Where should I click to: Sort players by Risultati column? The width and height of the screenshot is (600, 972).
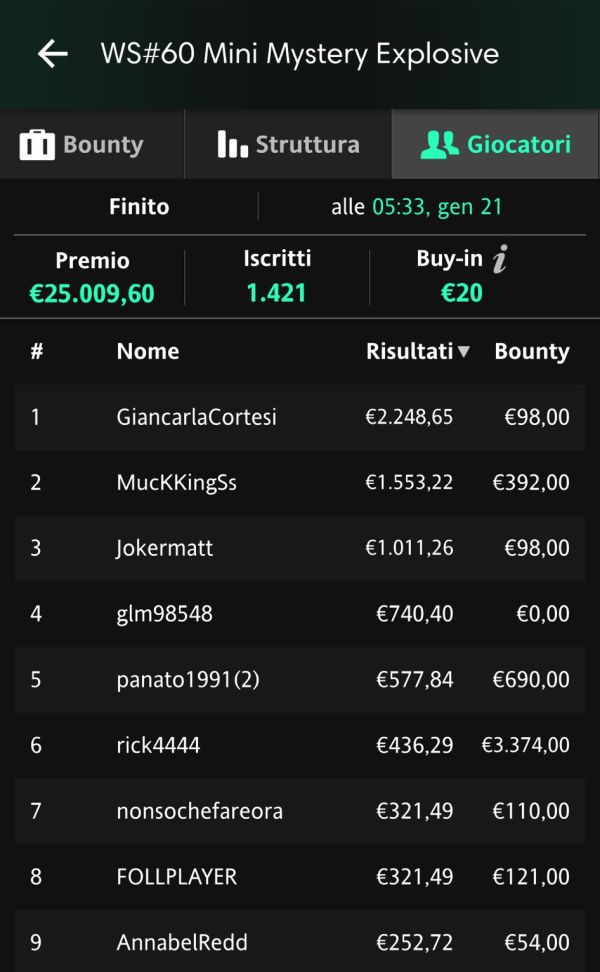[418, 351]
